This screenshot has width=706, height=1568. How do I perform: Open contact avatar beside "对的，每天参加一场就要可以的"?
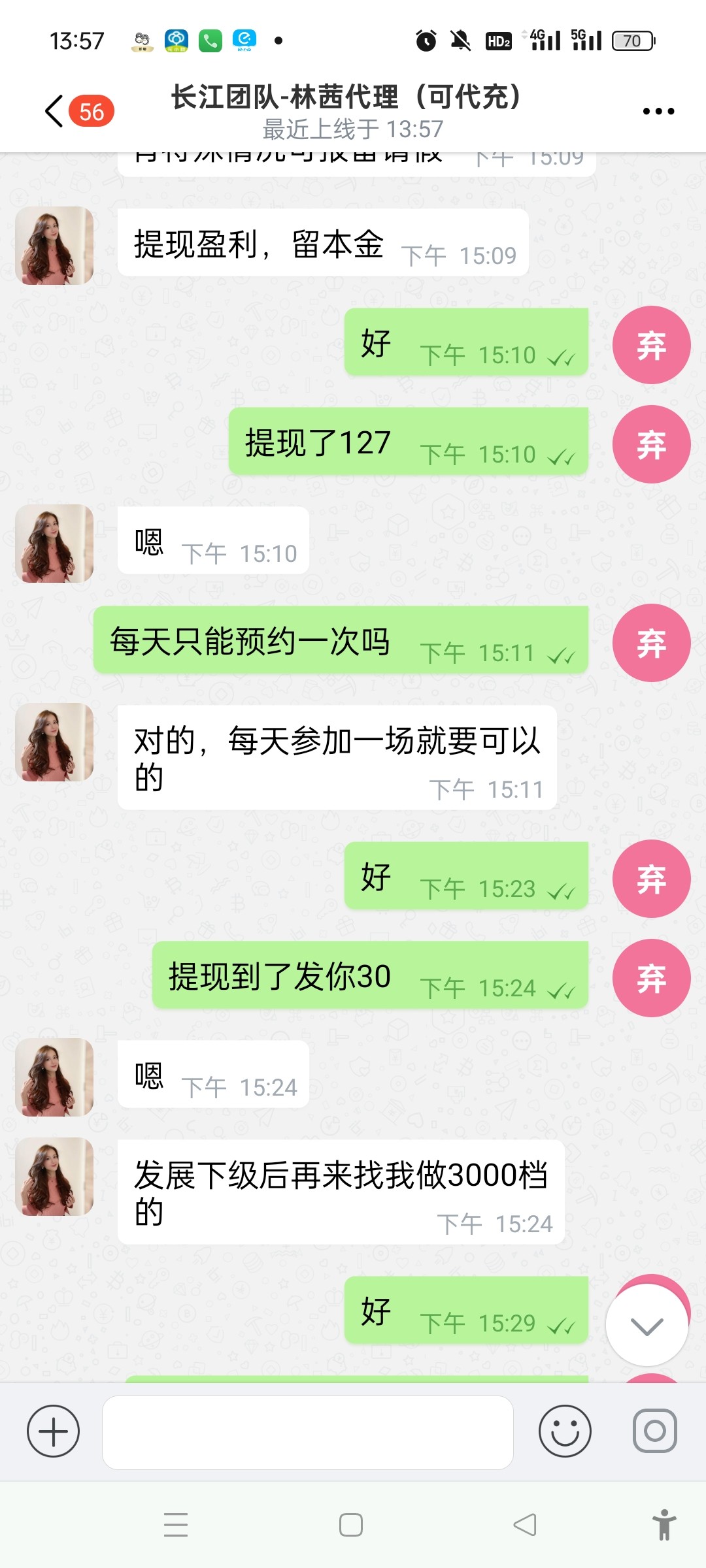tap(54, 742)
